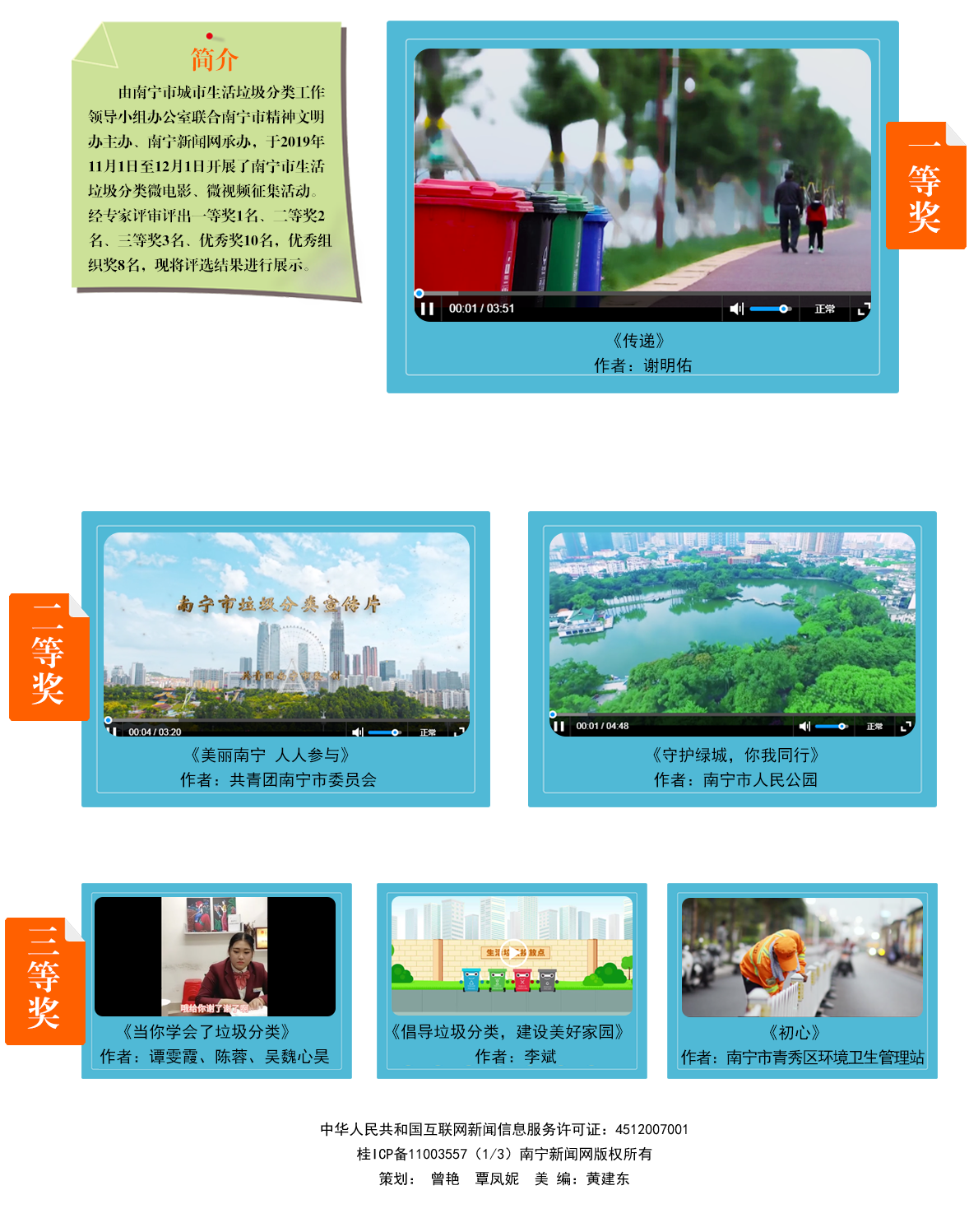Open the 《初心》 video
The image size is (969, 1232).
[802, 957]
